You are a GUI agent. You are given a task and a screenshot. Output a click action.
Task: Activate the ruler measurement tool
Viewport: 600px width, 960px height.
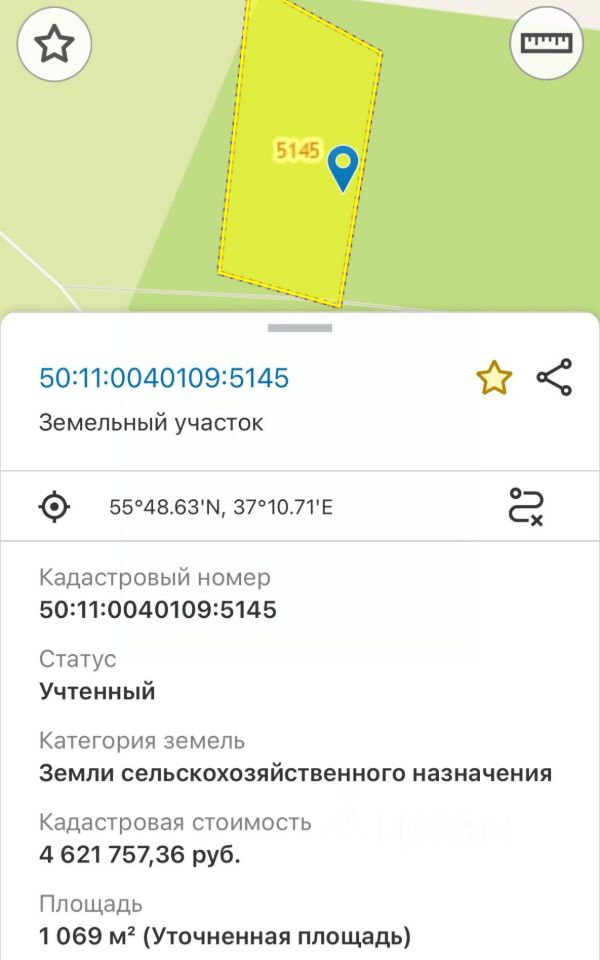(x=546, y=43)
